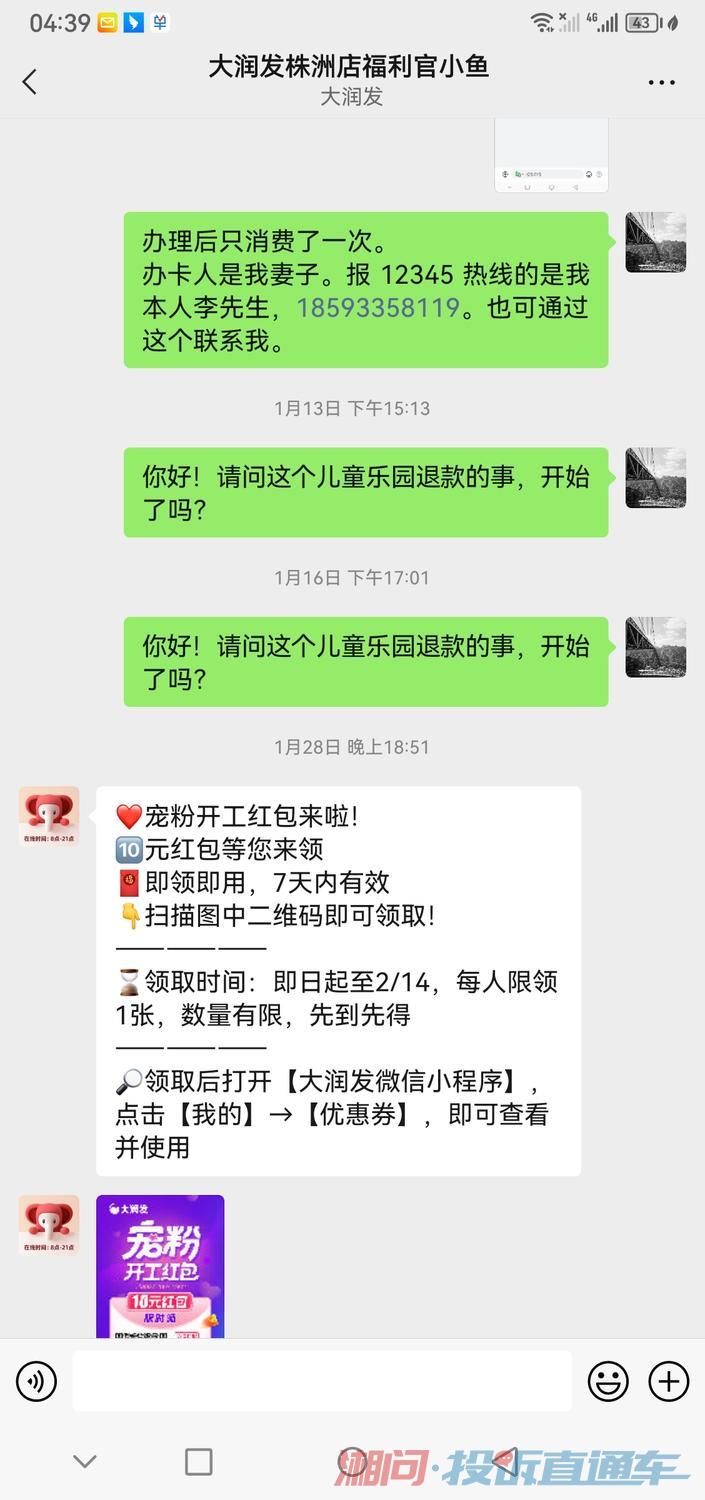Open the screenshot thumbnail at the top
This screenshot has height=1500, width=705.
tap(551, 155)
